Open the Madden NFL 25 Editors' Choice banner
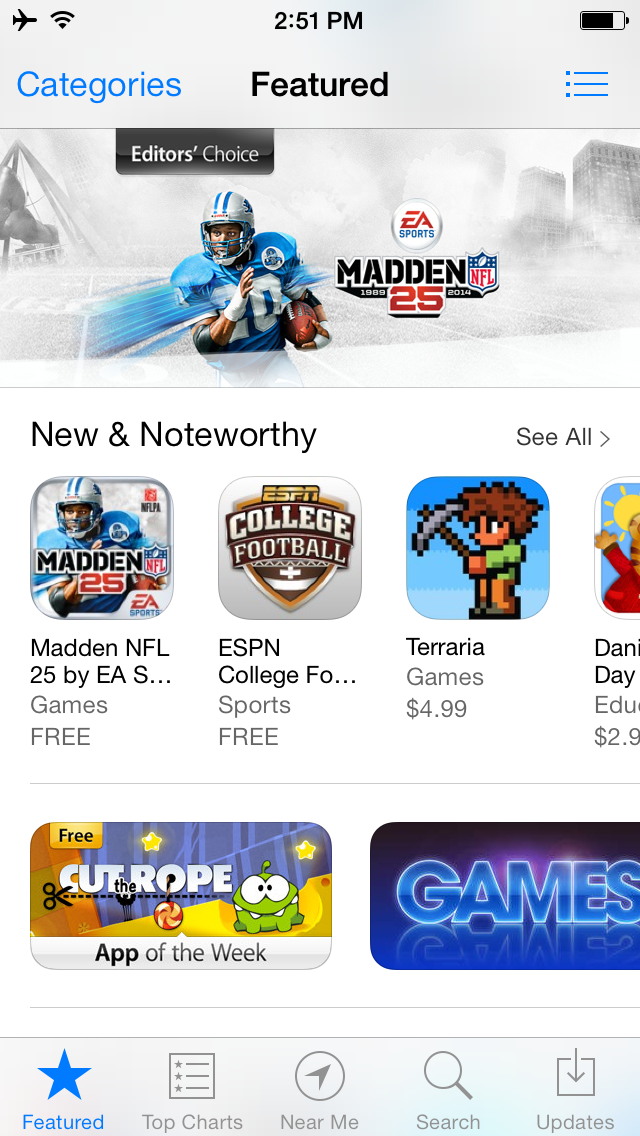Viewport: 640px width, 1136px height. point(320,258)
